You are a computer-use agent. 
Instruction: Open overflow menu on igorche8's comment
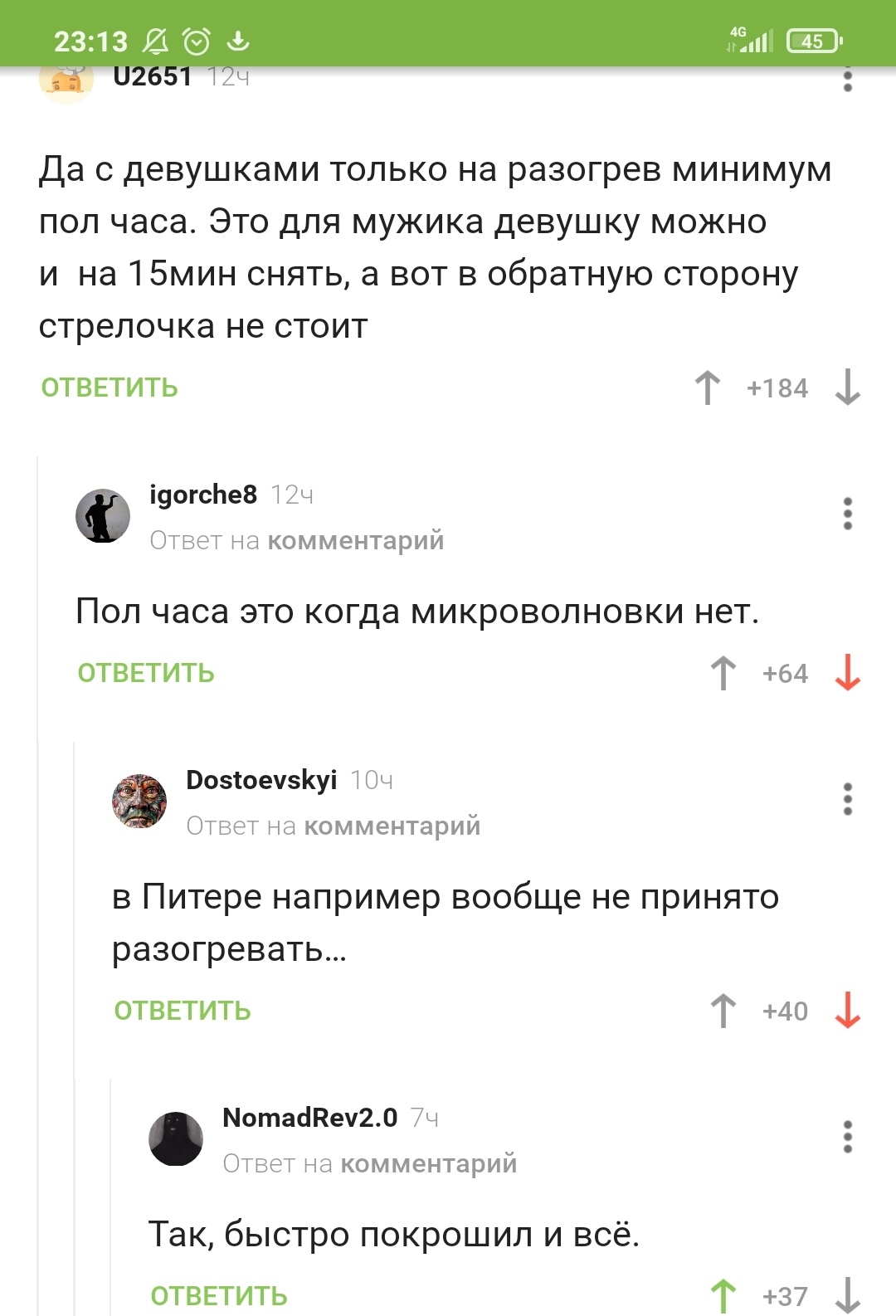(847, 514)
